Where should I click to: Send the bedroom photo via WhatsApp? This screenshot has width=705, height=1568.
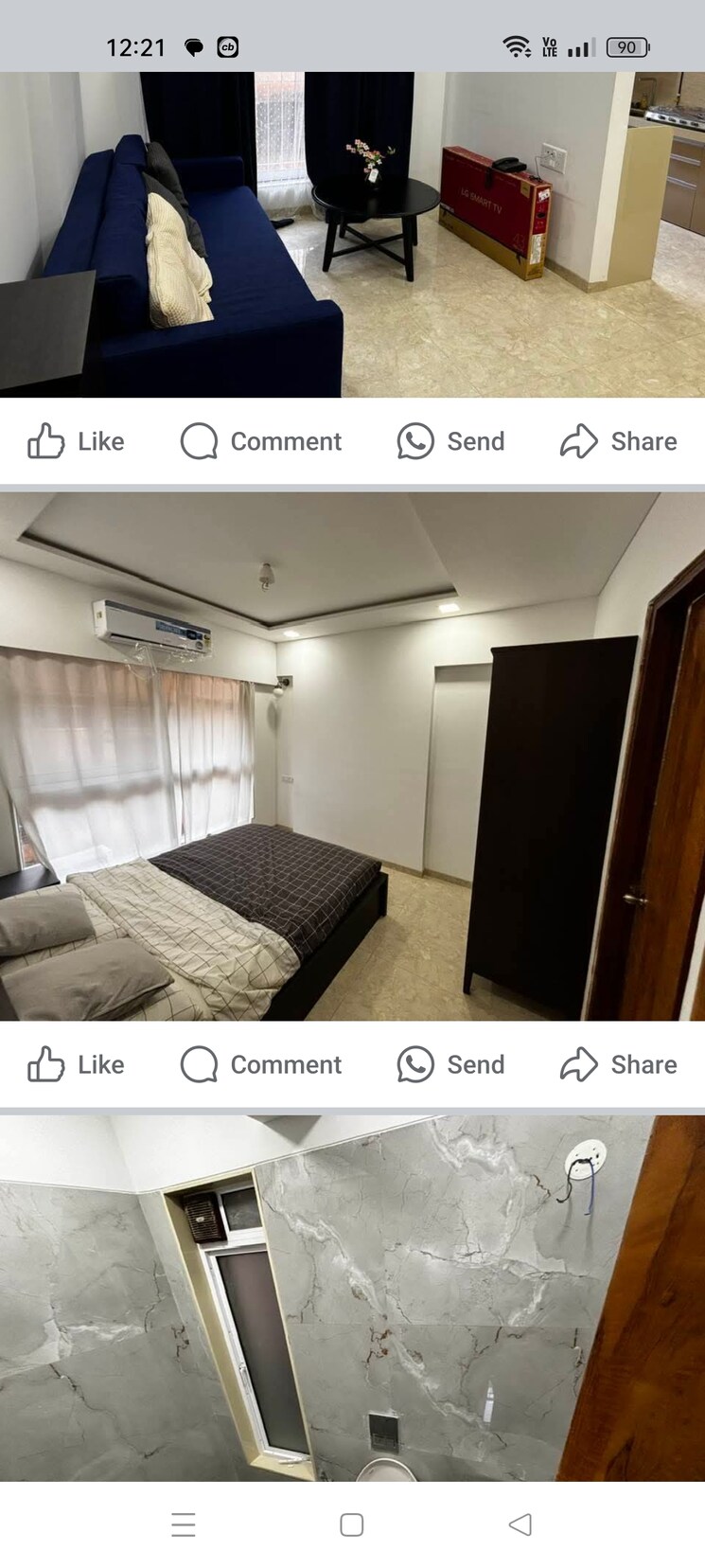(450, 1064)
